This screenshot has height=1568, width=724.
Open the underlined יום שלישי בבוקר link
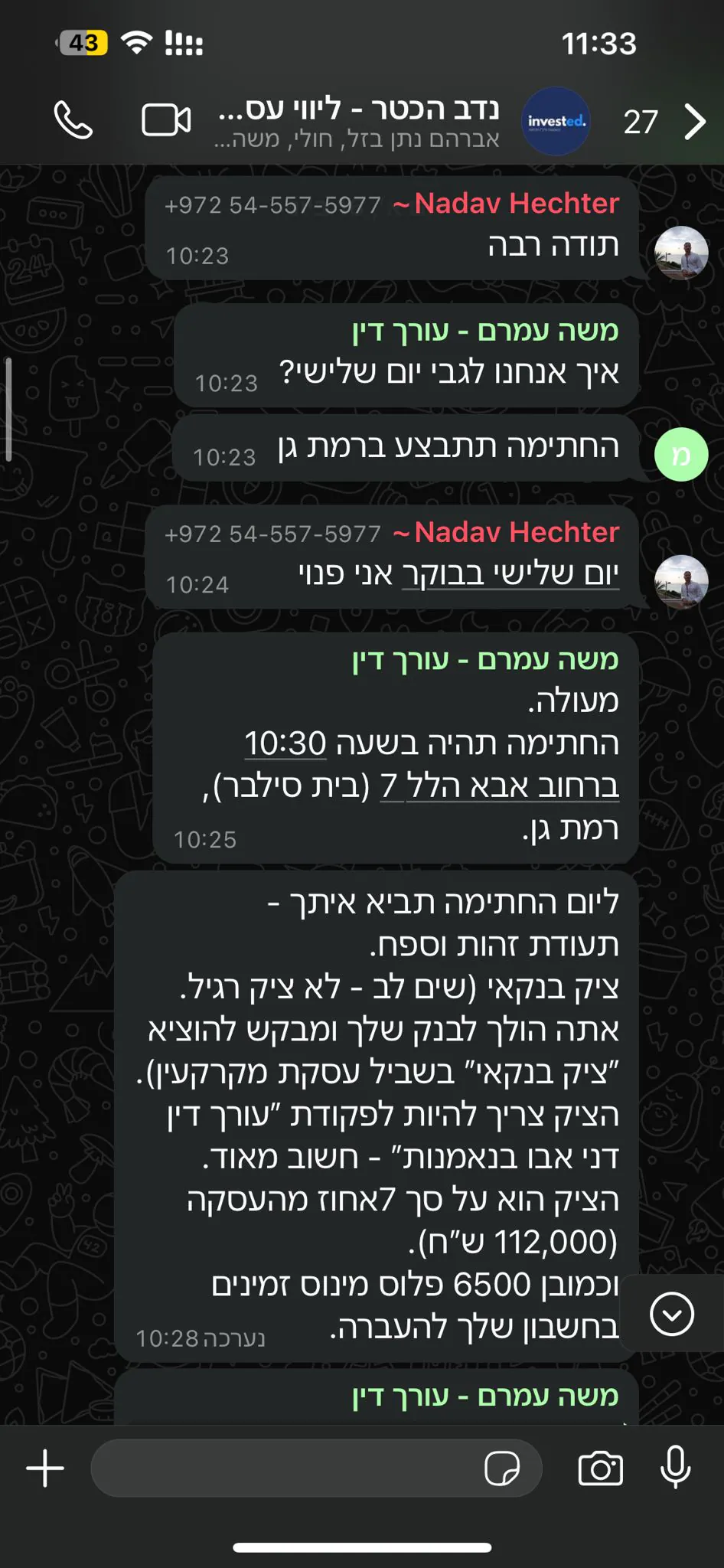pos(510,573)
